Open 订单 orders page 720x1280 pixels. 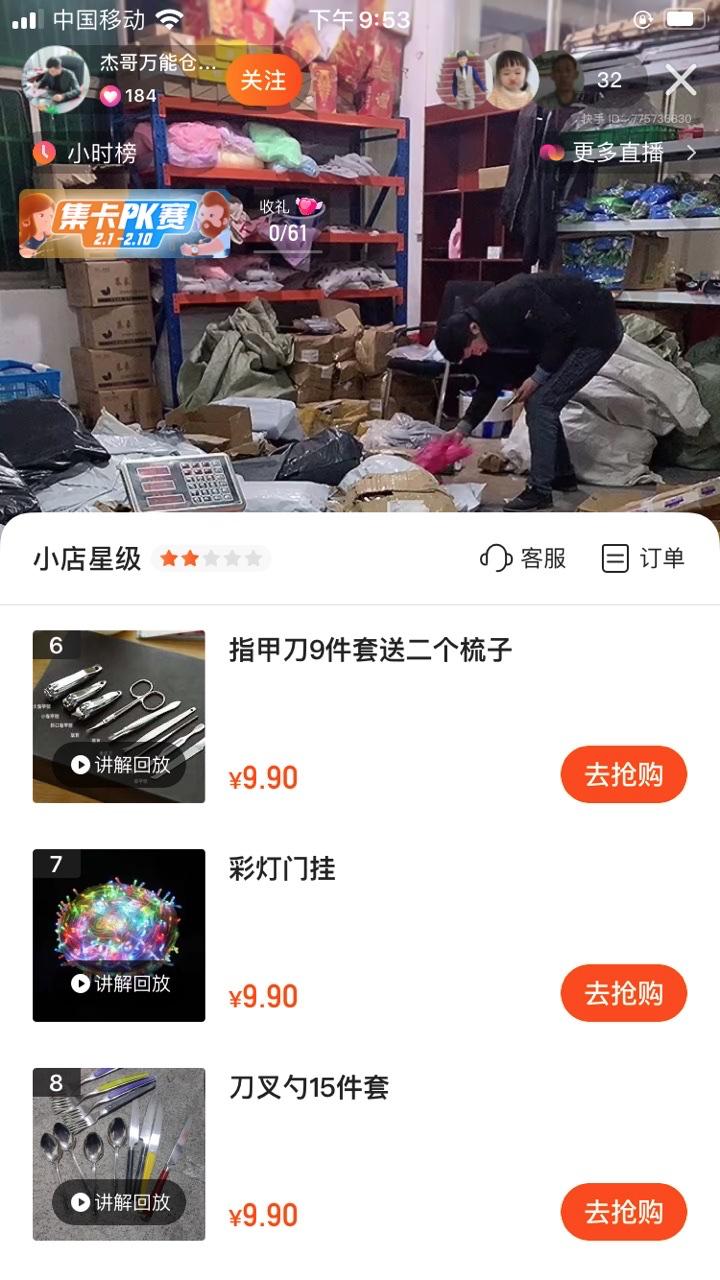[x=643, y=558]
